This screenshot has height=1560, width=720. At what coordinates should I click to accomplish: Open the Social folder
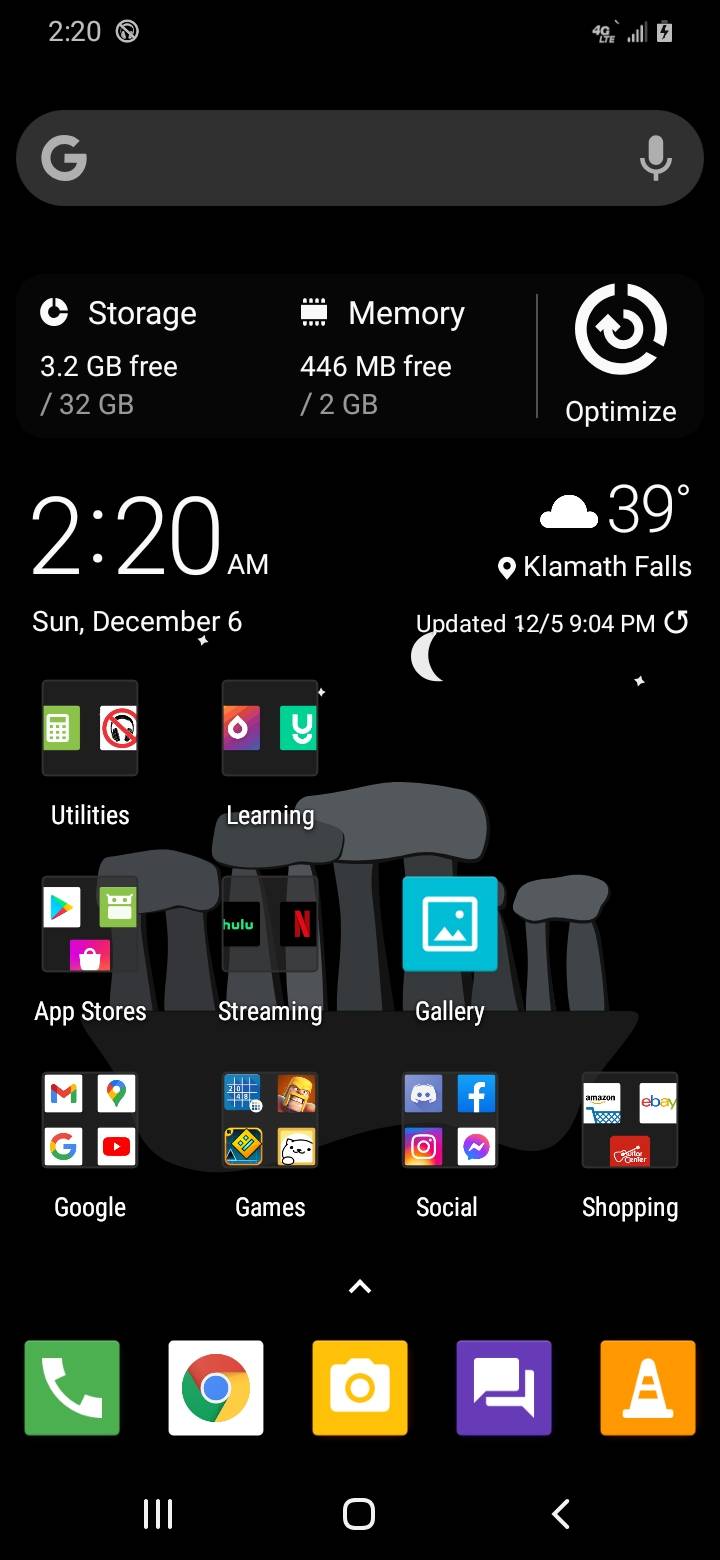pyautogui.click(x=450, y=1121)
